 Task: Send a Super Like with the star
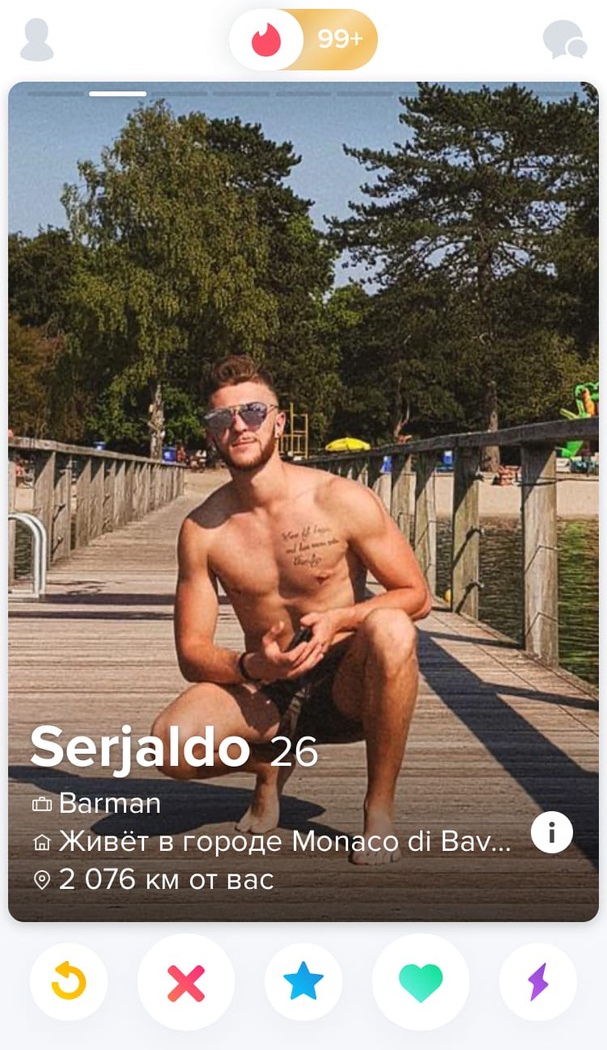point(304,982)
